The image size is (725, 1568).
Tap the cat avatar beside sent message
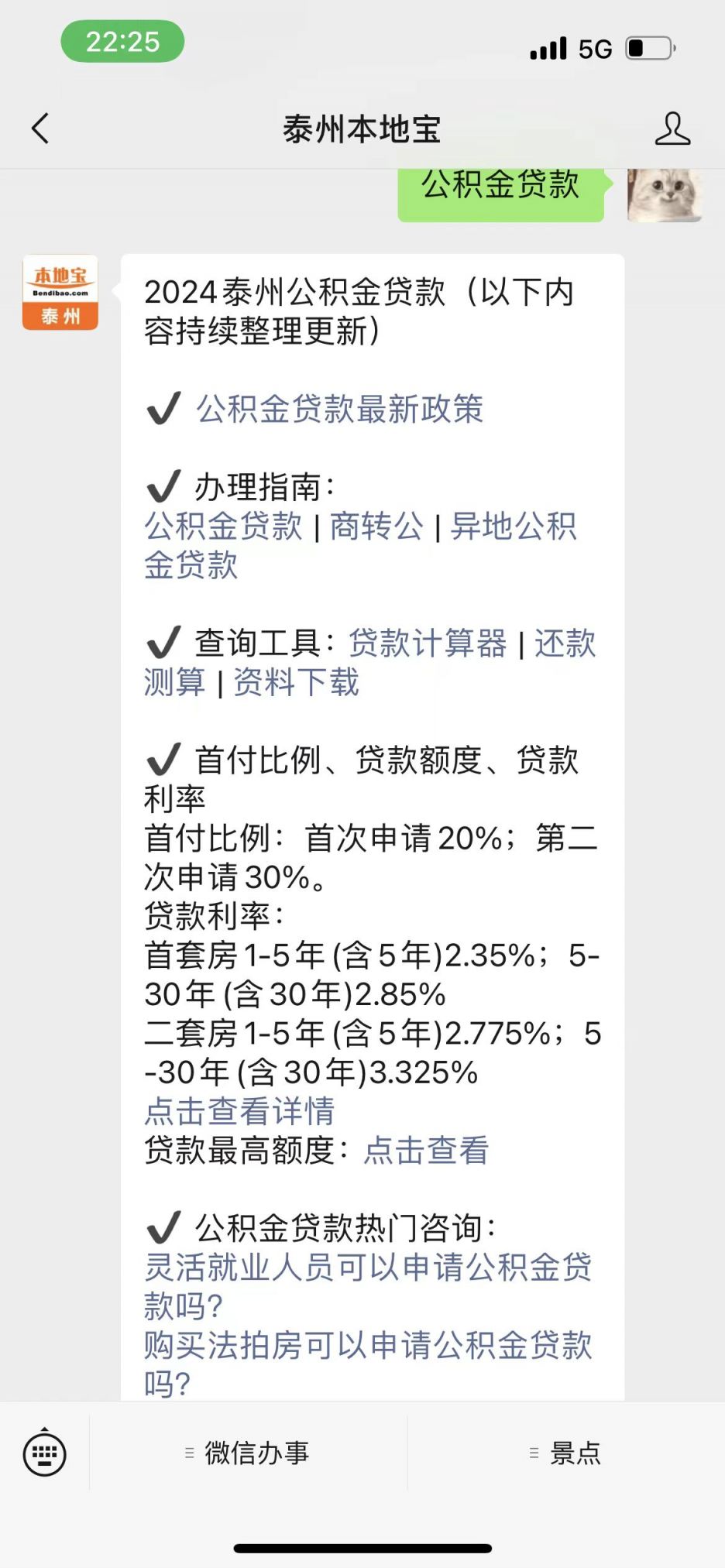click(x=665, y=195)
